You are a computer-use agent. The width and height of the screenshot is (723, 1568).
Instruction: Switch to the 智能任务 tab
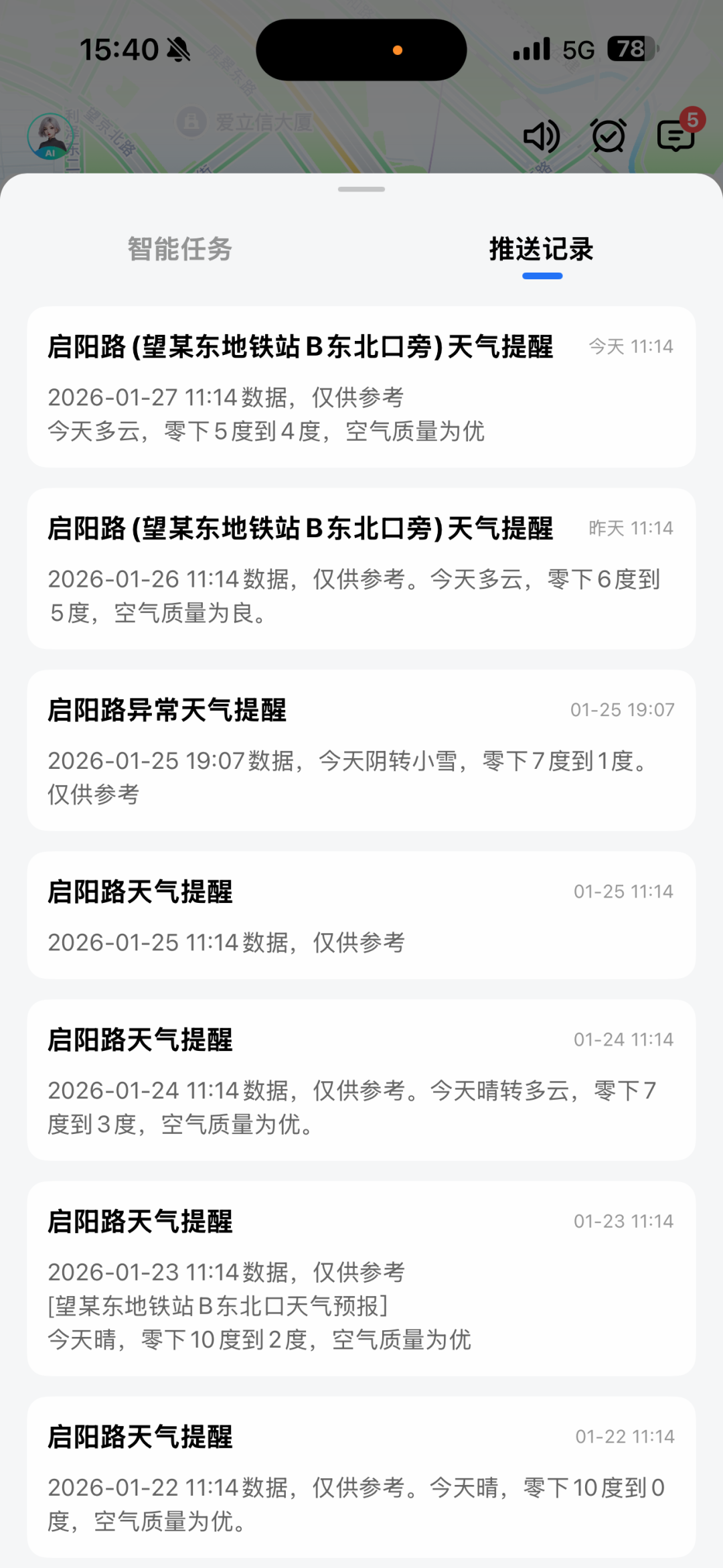point(179,249)
